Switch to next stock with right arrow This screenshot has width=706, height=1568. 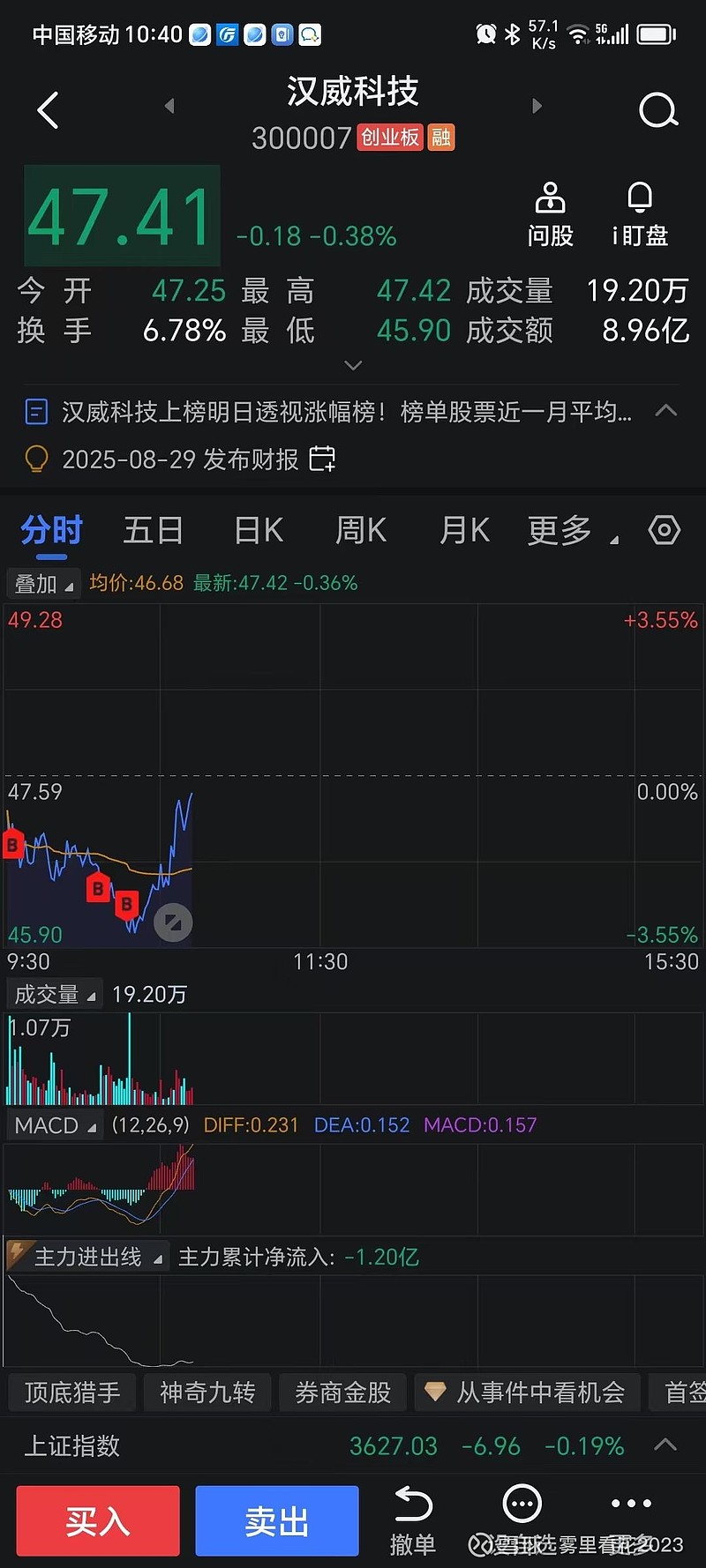(537, 106)
